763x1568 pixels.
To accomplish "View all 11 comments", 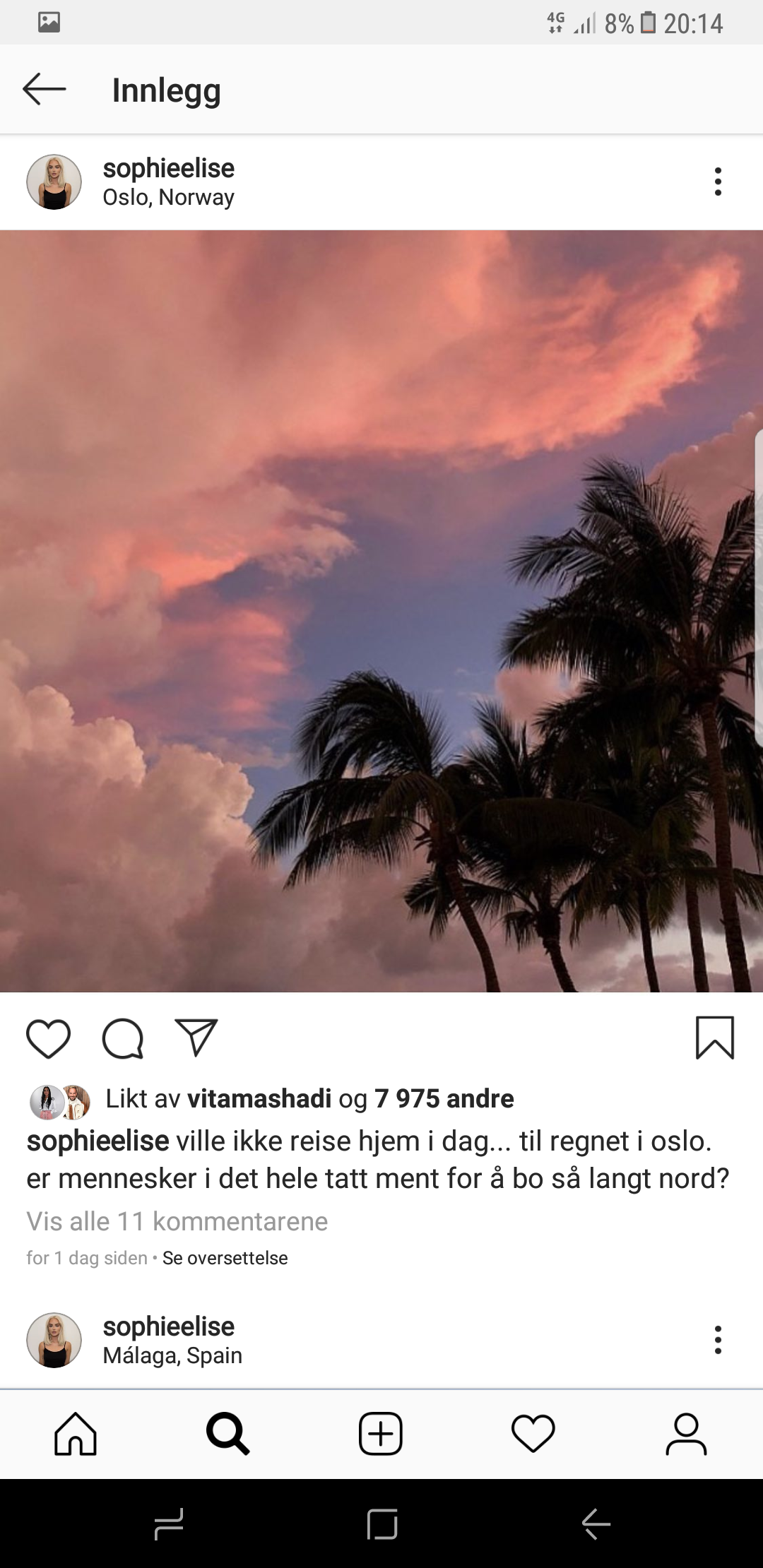I will click(177, 1221).
